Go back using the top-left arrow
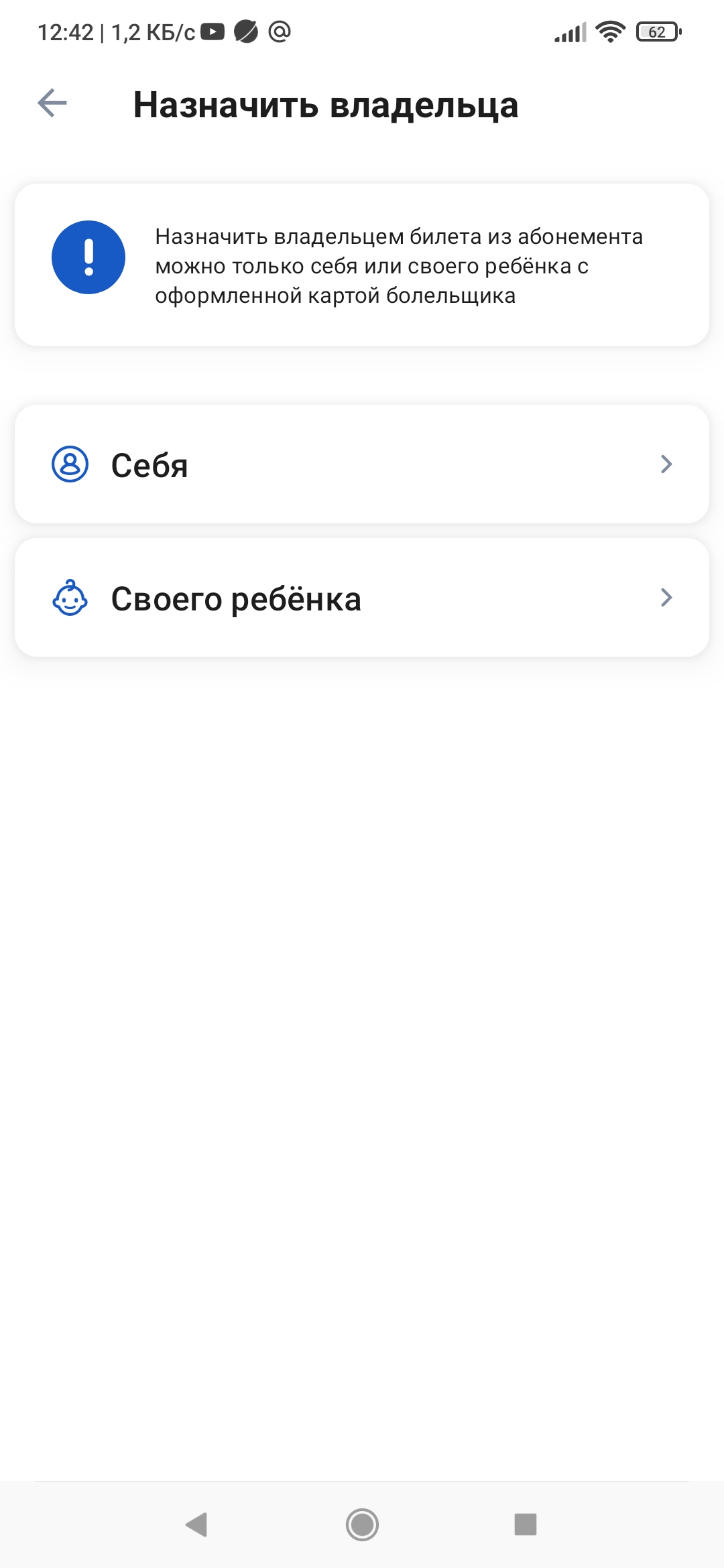The width and height of the screenshot is (724, 1568). click(52, 103)
